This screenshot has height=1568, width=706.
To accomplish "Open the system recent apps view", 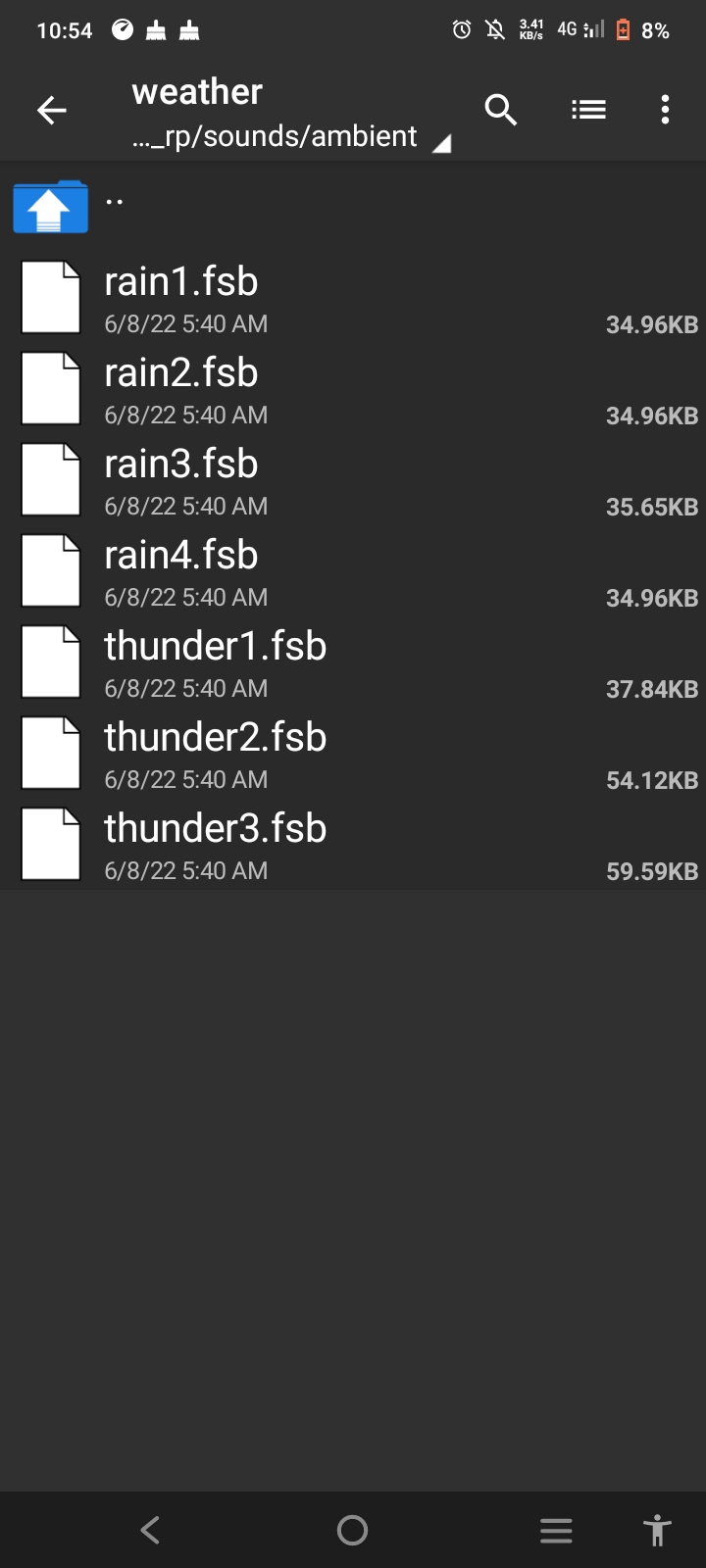I will (x=556, y=1530).
